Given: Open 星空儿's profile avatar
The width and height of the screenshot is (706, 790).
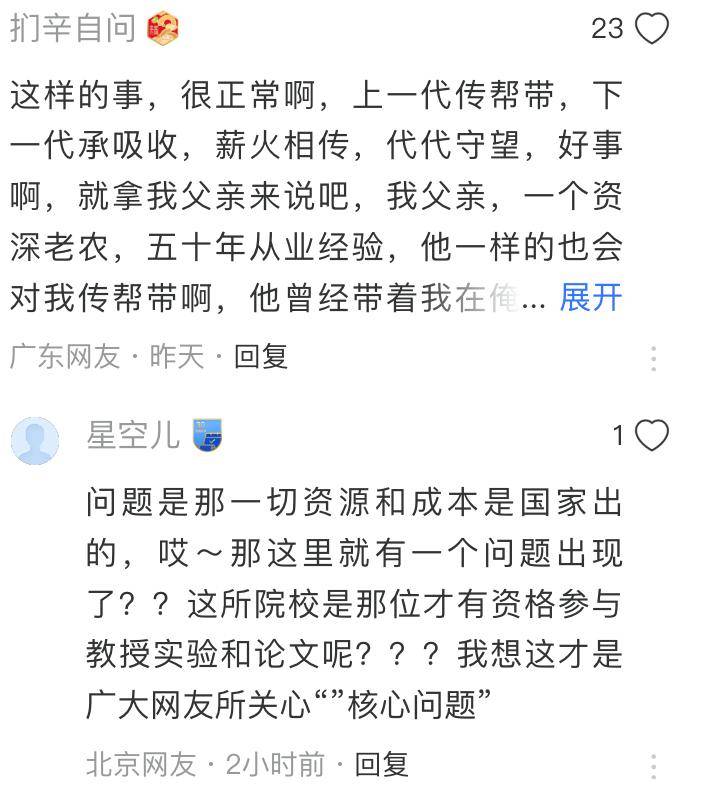Looking at the screenshot, I should [x=35, y=440].
